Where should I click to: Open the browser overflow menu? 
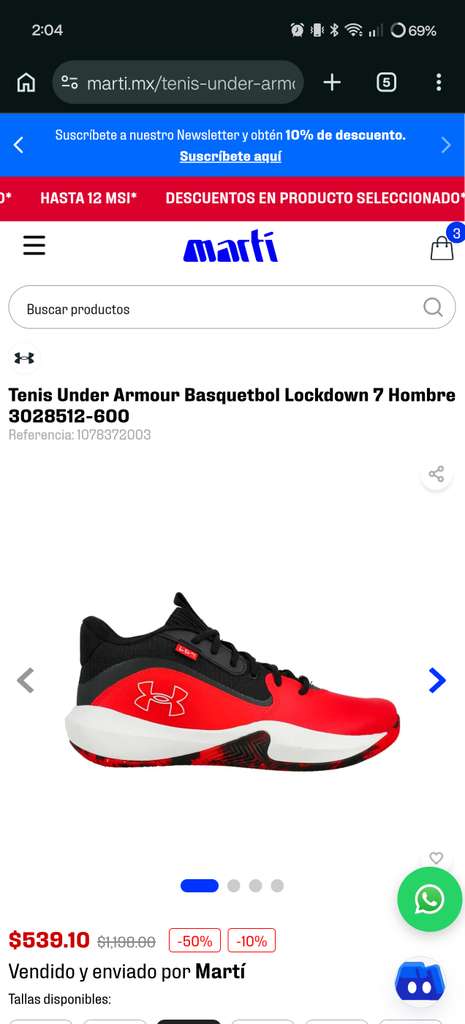pyautogui.click(x=438, y=82)
